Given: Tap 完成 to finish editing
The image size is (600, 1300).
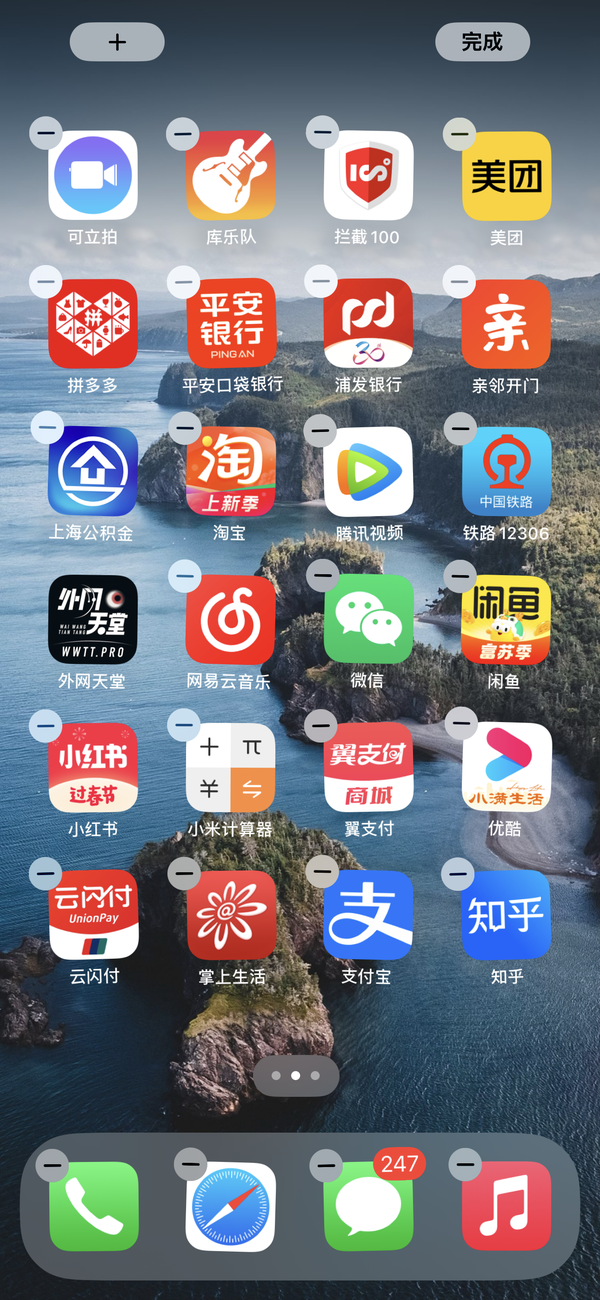Looking at the screenshot, I should [482, 42].
